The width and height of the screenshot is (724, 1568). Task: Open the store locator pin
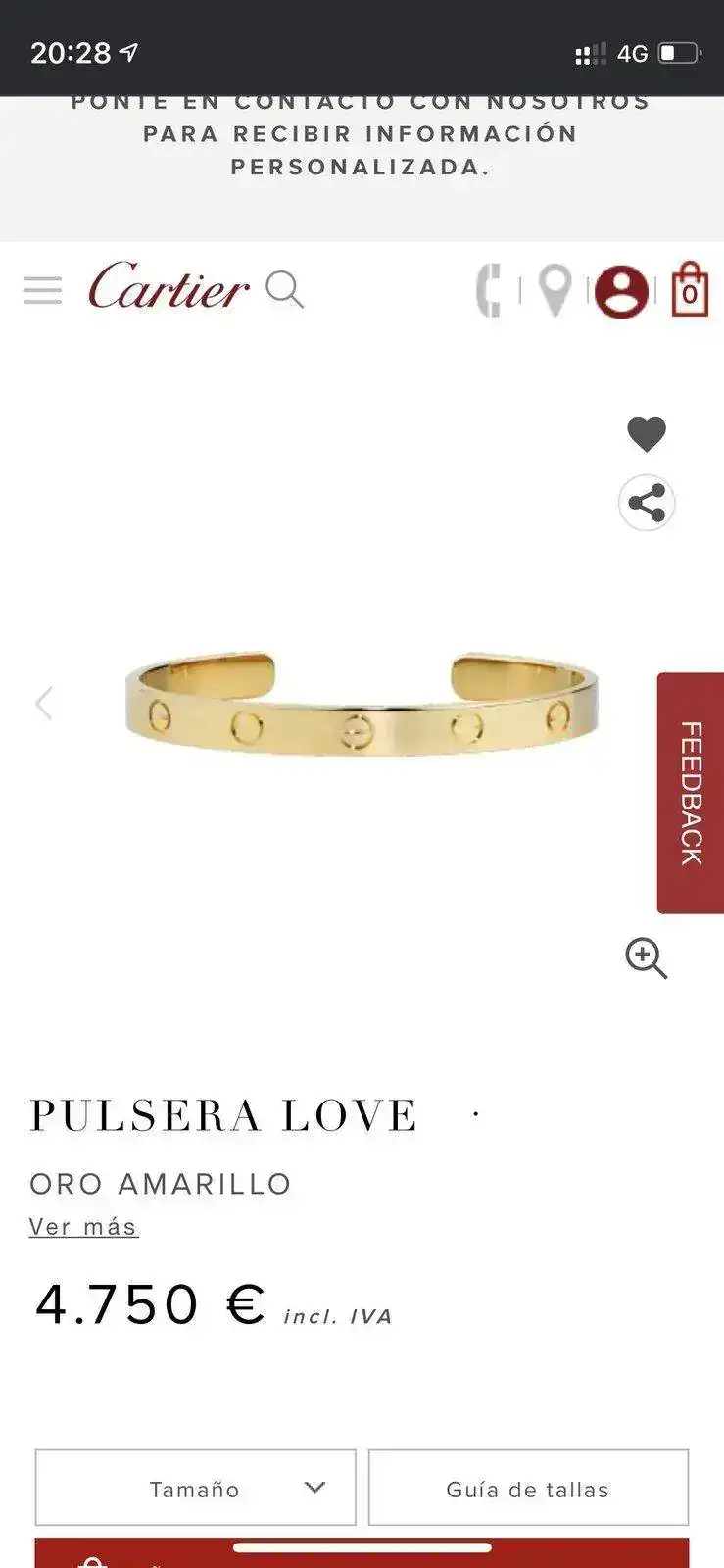(555, 291)
